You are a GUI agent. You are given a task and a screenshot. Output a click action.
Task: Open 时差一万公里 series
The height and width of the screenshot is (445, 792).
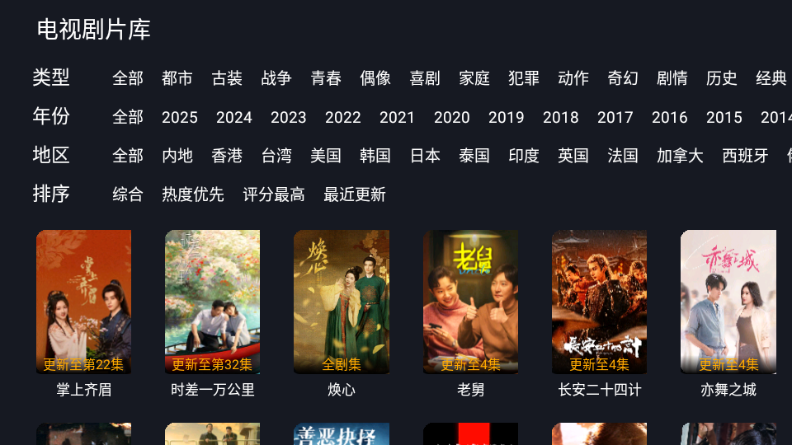click(x=213, y=302)
